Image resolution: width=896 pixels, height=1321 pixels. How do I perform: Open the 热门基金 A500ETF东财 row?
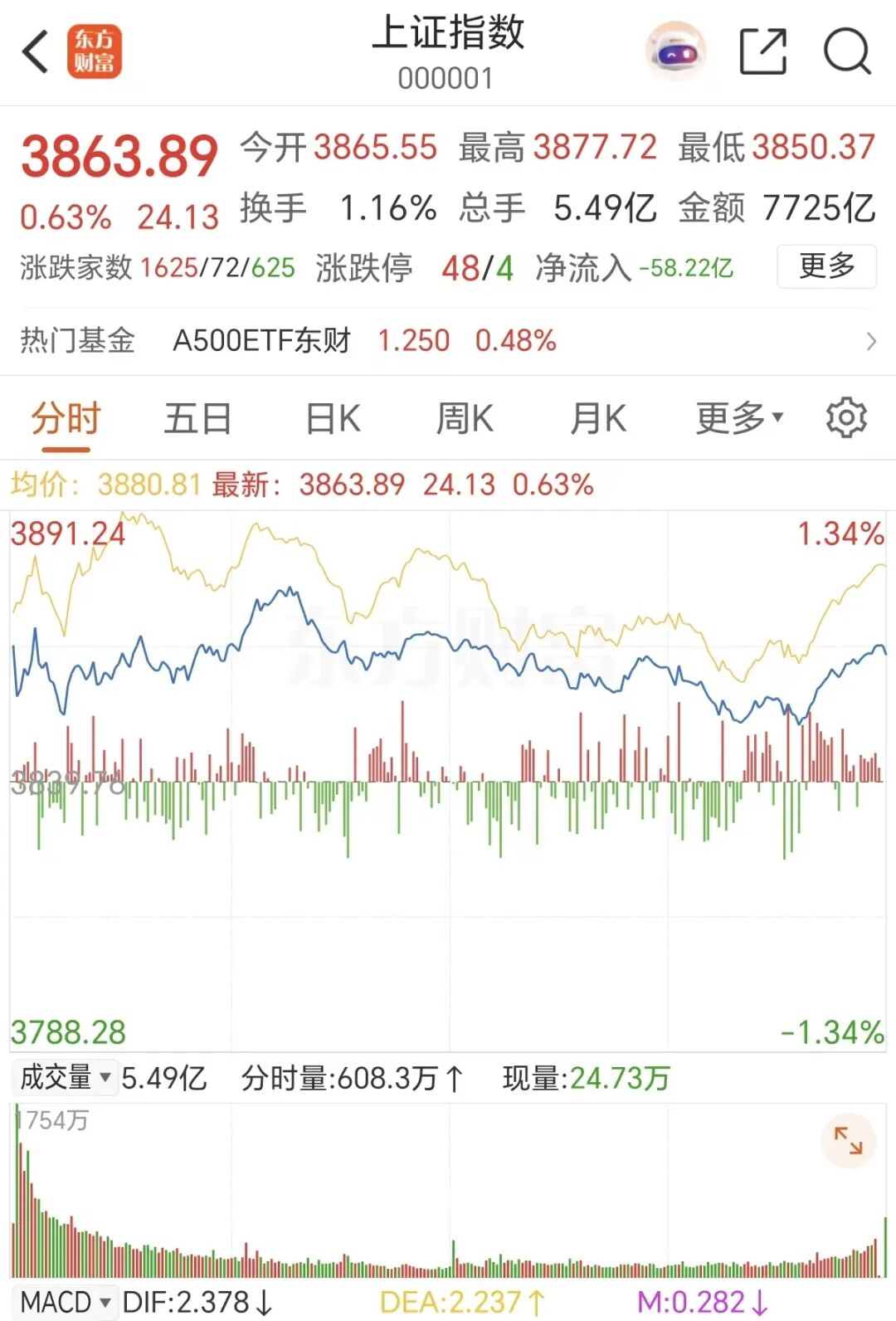coord(448,341)
